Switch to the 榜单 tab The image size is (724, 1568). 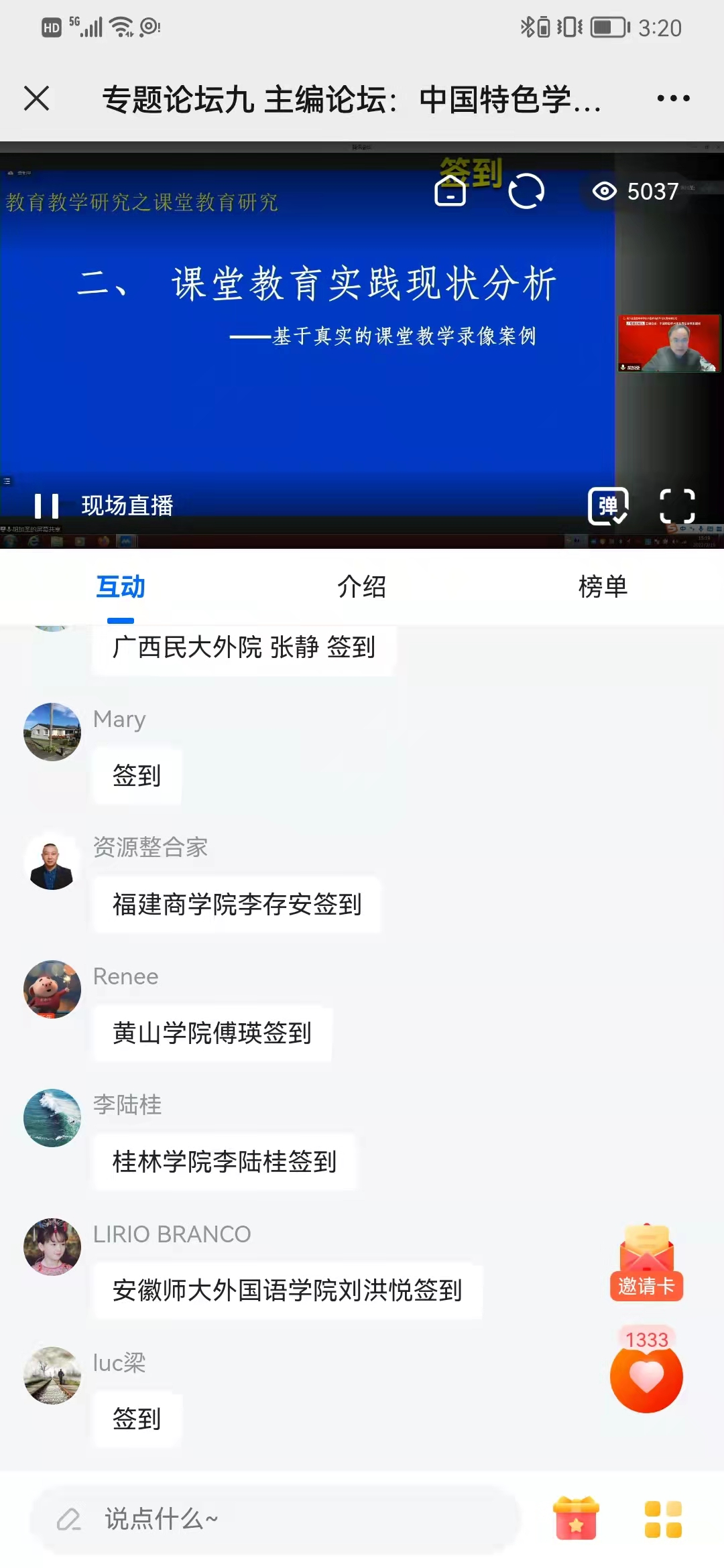click(x=603, y=587)
